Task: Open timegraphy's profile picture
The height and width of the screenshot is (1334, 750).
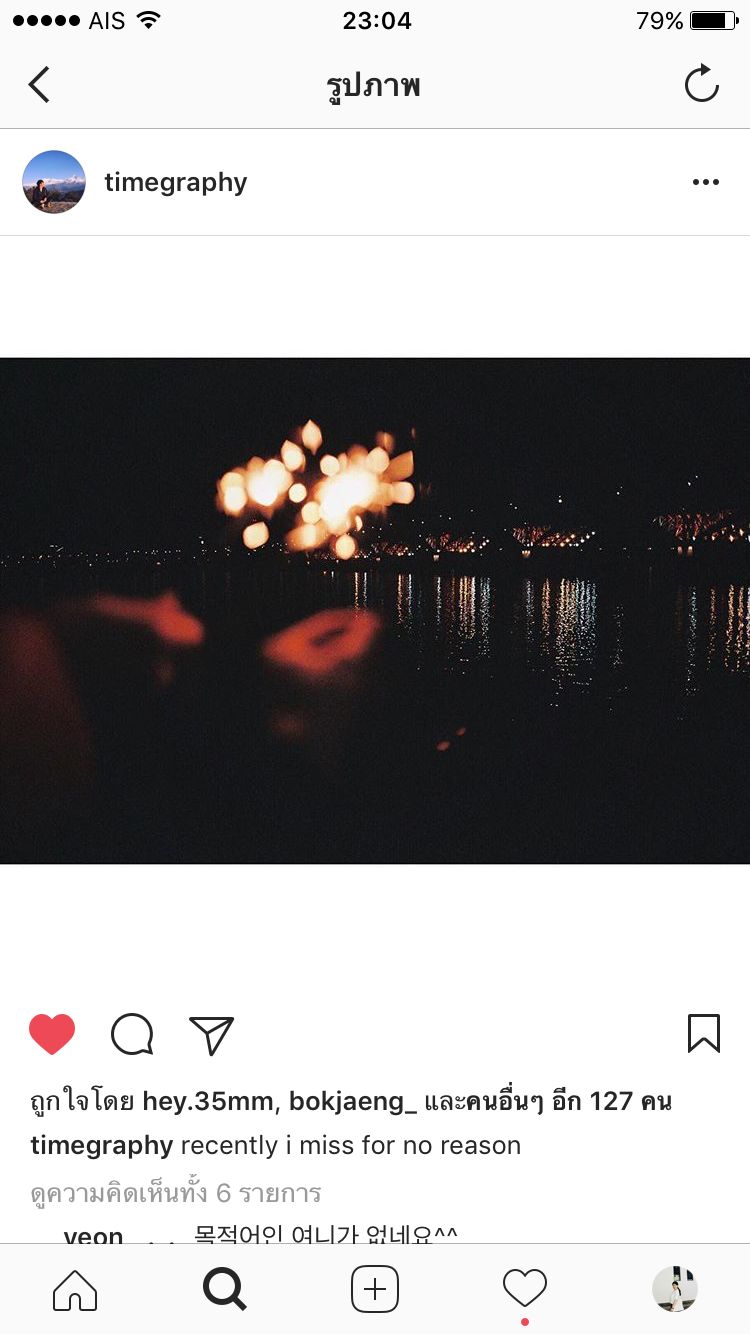Action: (x=54, y=182)
